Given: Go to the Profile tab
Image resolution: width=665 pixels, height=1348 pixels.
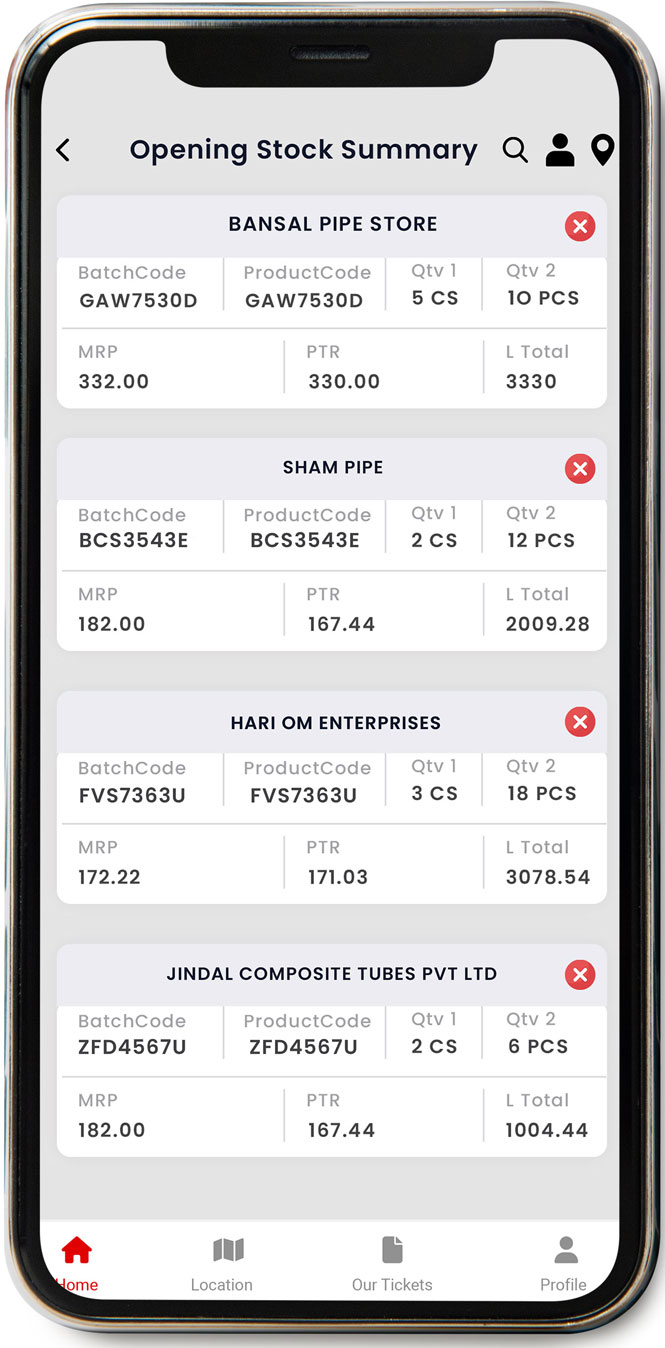Looking at the screenshot, I should tap(564, 1264).
